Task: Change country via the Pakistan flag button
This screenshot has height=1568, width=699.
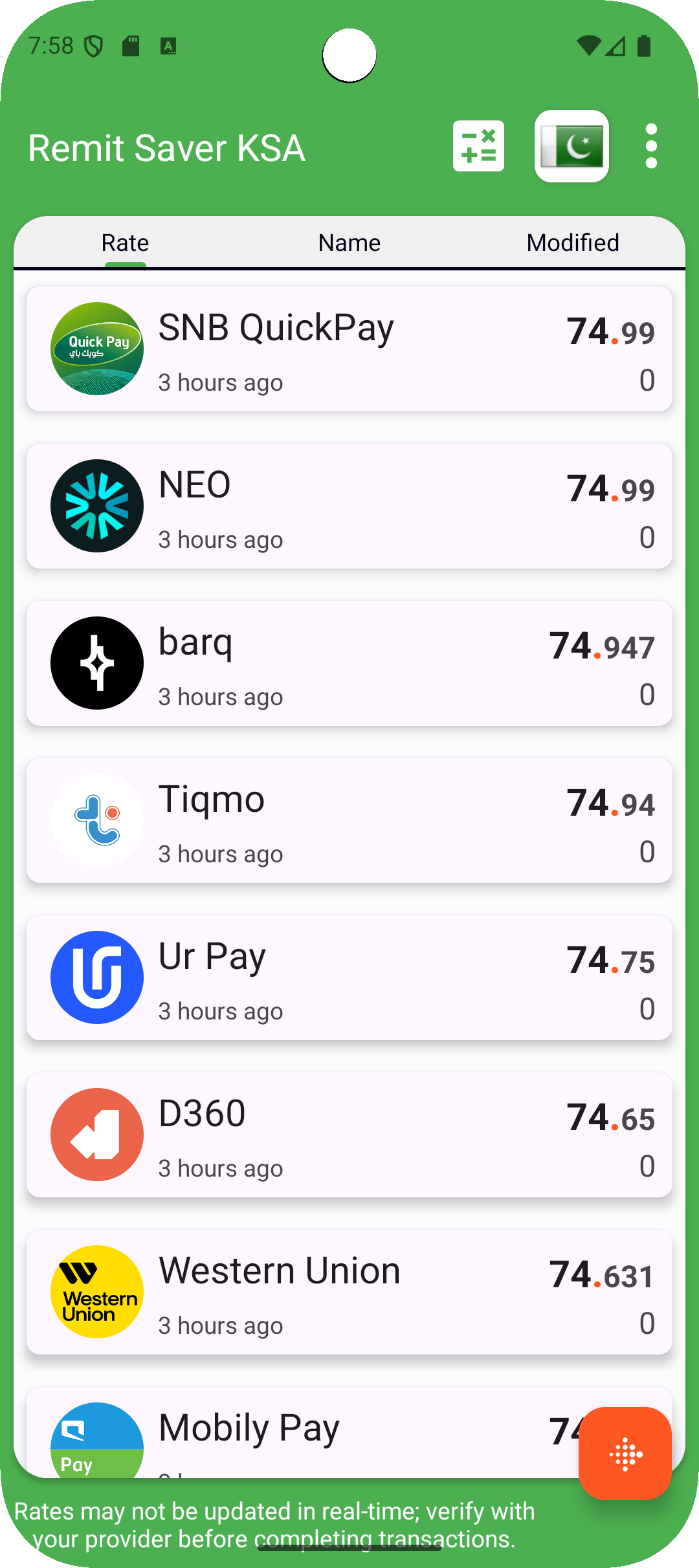Action: [x=571, y=146]
